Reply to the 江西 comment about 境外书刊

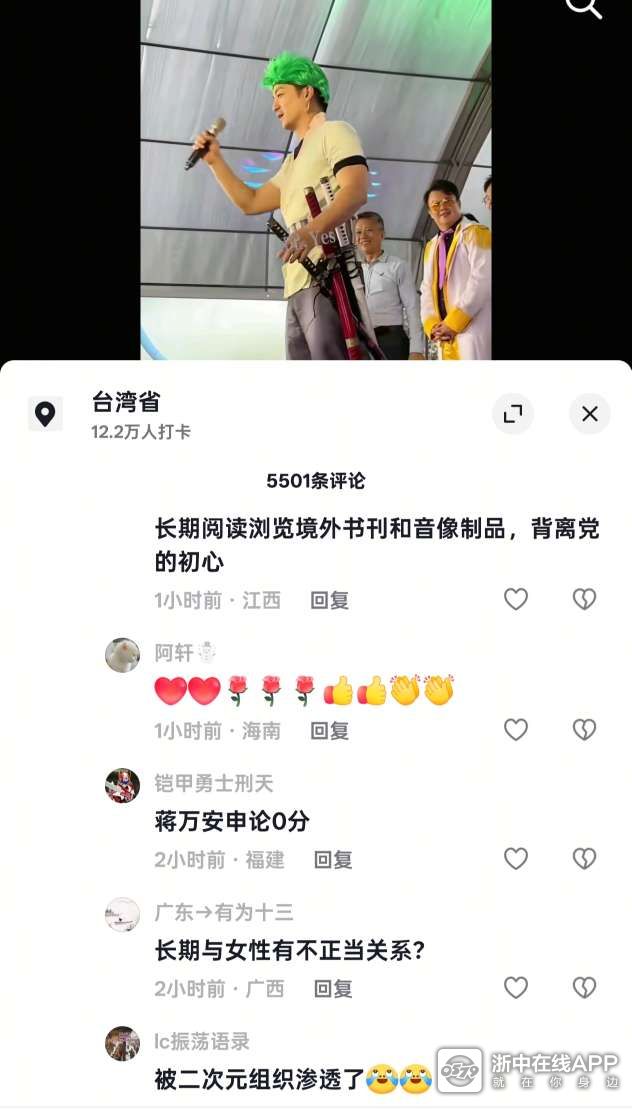click(x=329, y=601)
